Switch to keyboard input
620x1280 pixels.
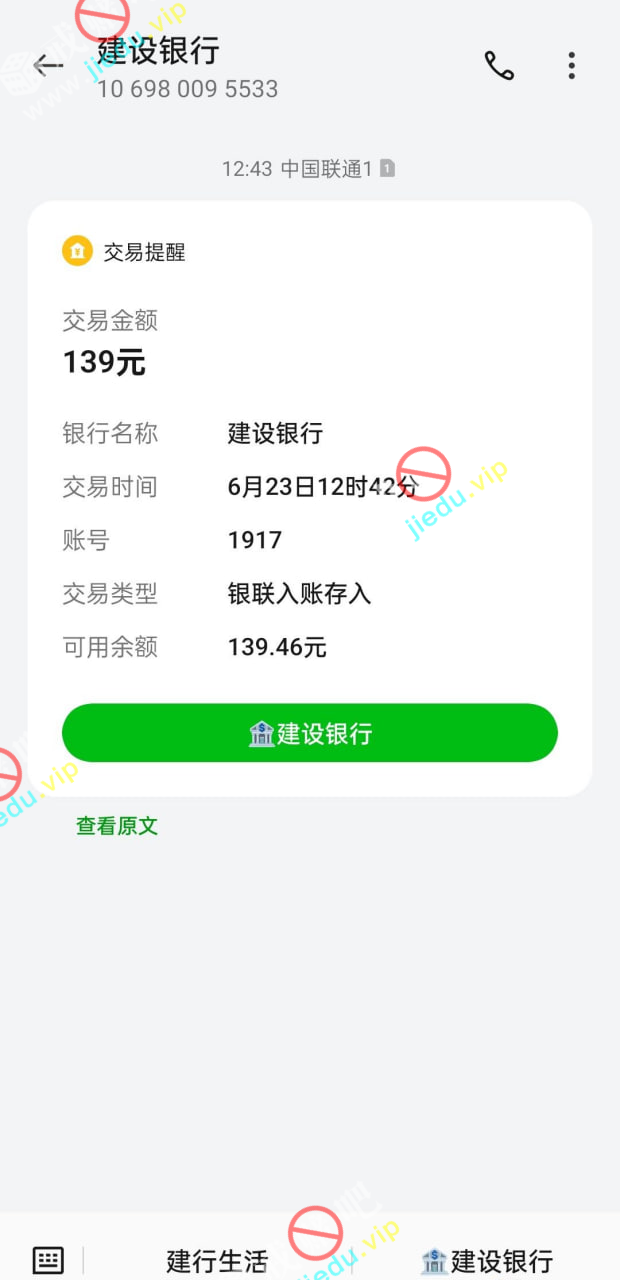[48, 1260]
